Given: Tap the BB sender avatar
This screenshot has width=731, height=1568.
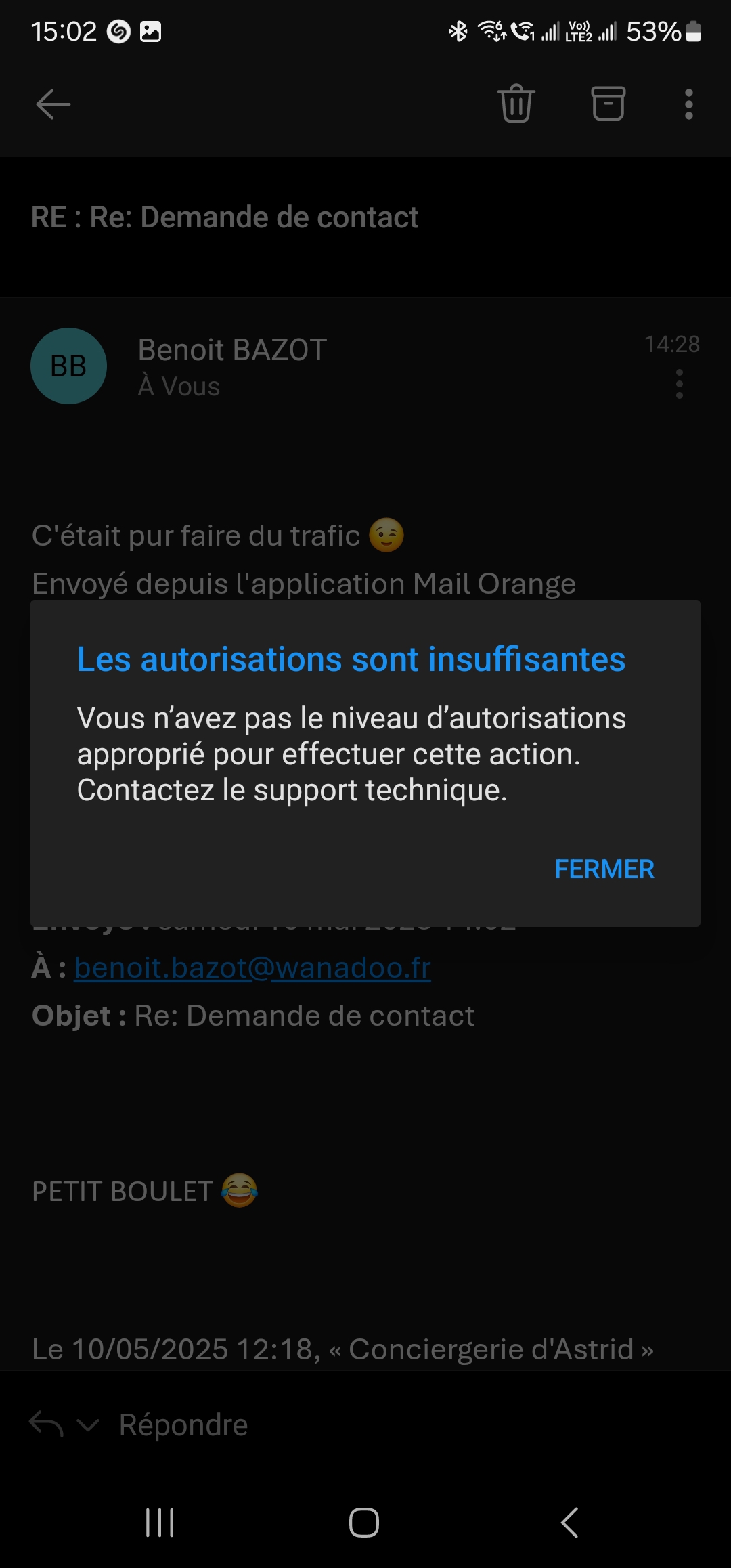Looking at the screenshot, I should tap(68, 366).
